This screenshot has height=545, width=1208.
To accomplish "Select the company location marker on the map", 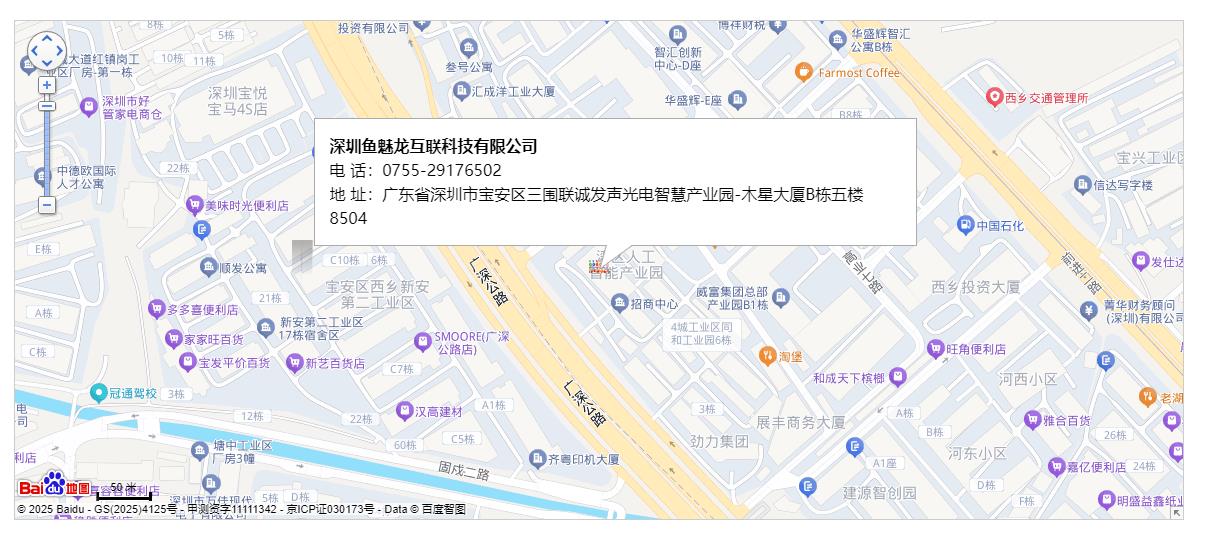I will pos(597,266).
